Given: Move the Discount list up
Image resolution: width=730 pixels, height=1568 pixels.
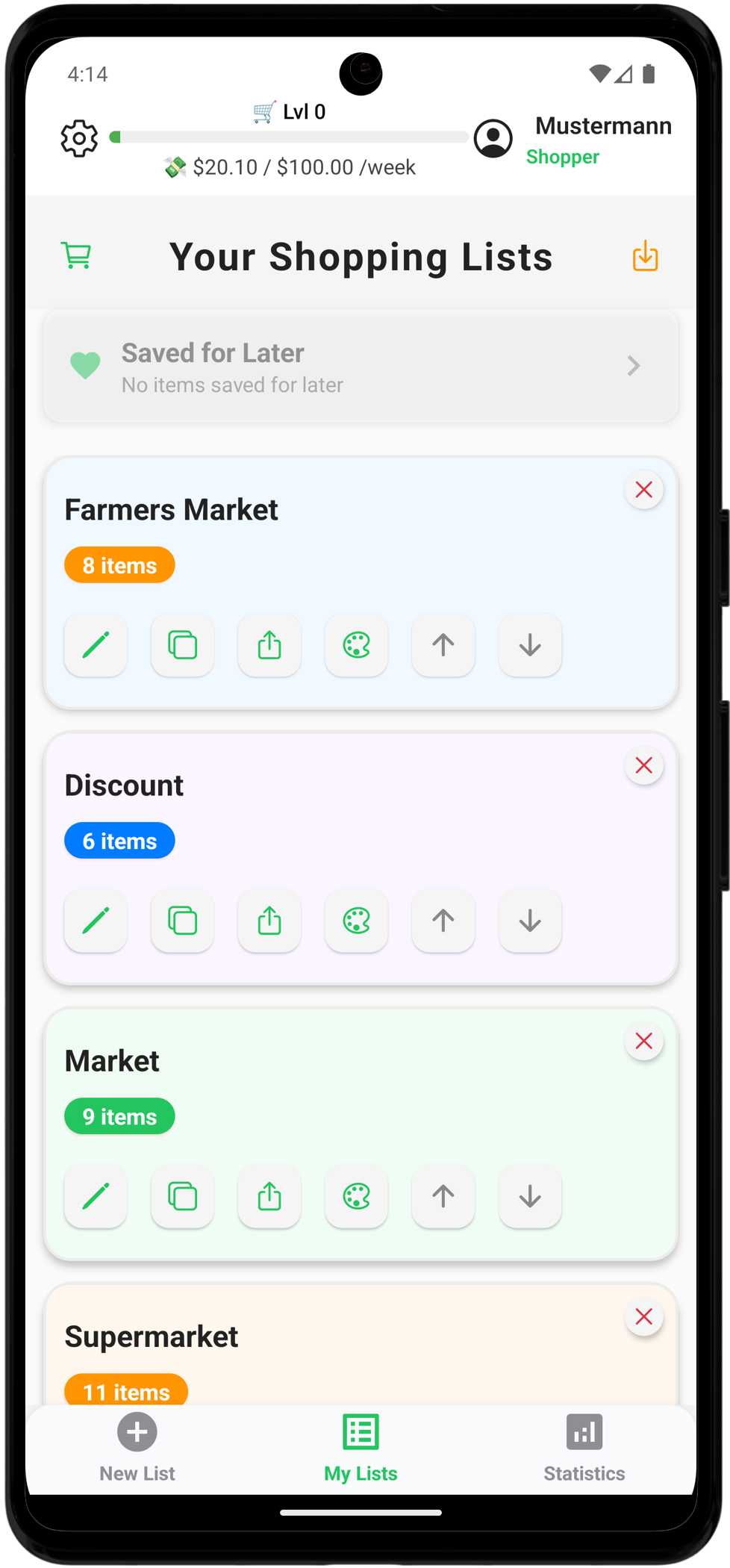Looking at the screenshot, I should 443,921.
